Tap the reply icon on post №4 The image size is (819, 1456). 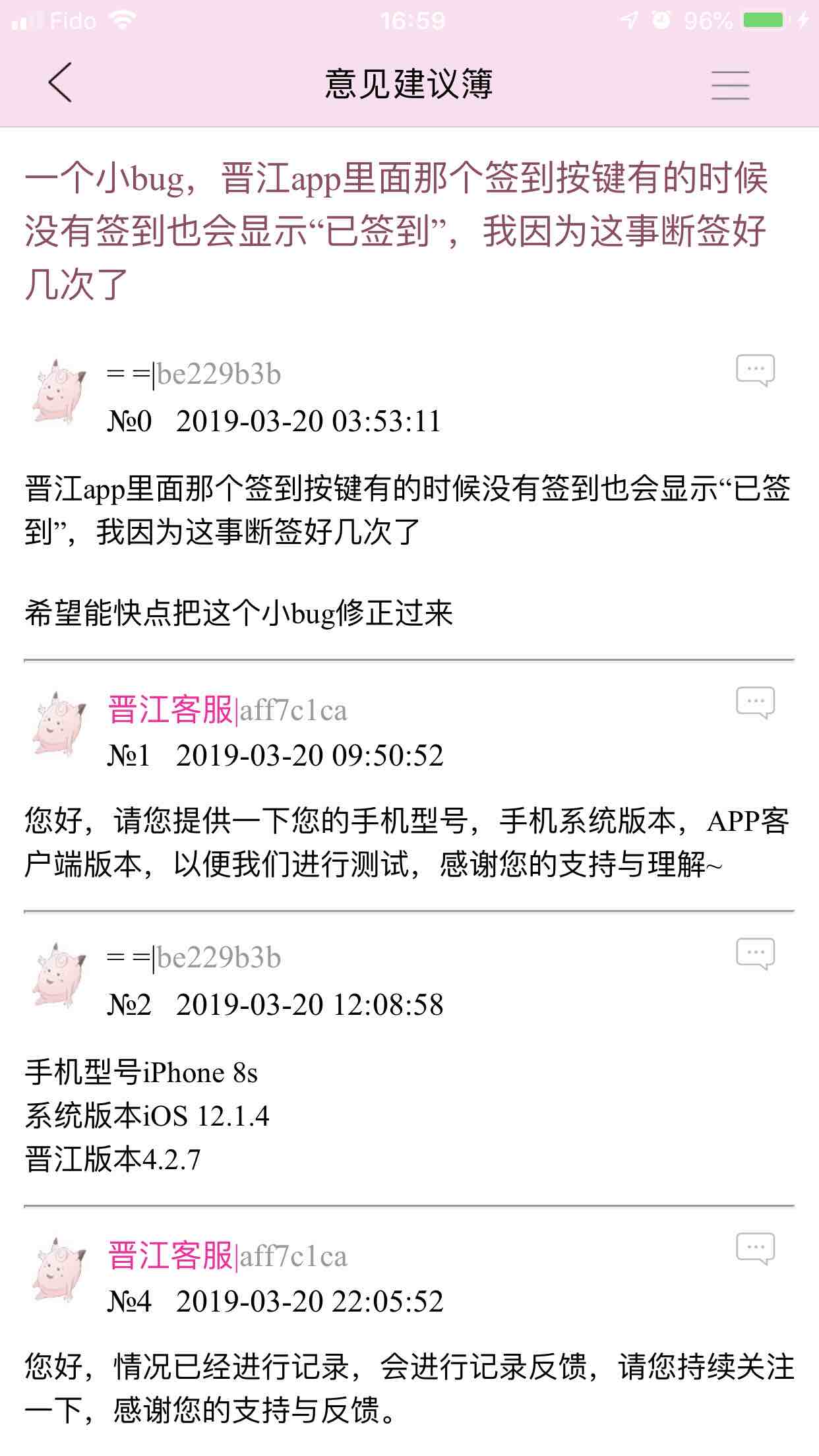755,1248
